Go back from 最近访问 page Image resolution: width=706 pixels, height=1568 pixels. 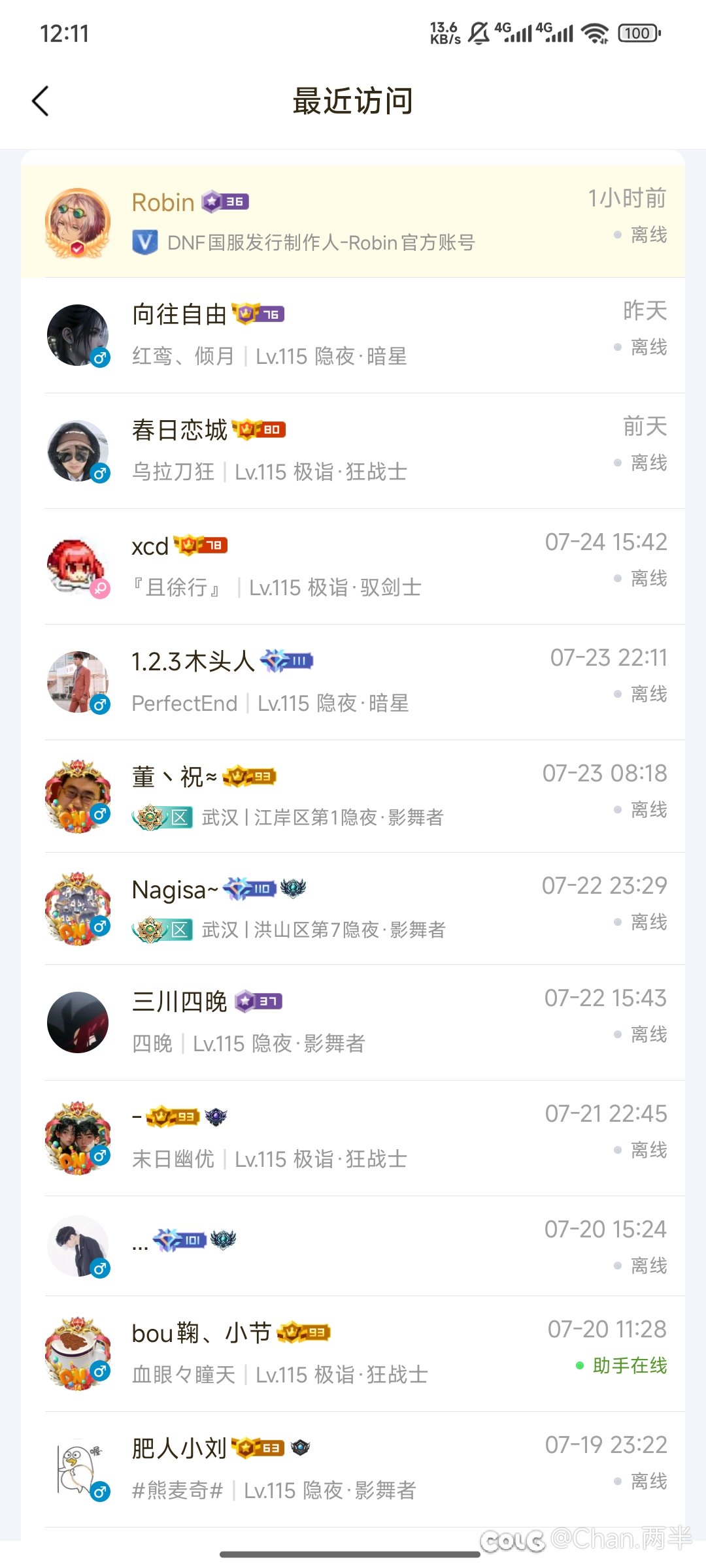[41, 101]
